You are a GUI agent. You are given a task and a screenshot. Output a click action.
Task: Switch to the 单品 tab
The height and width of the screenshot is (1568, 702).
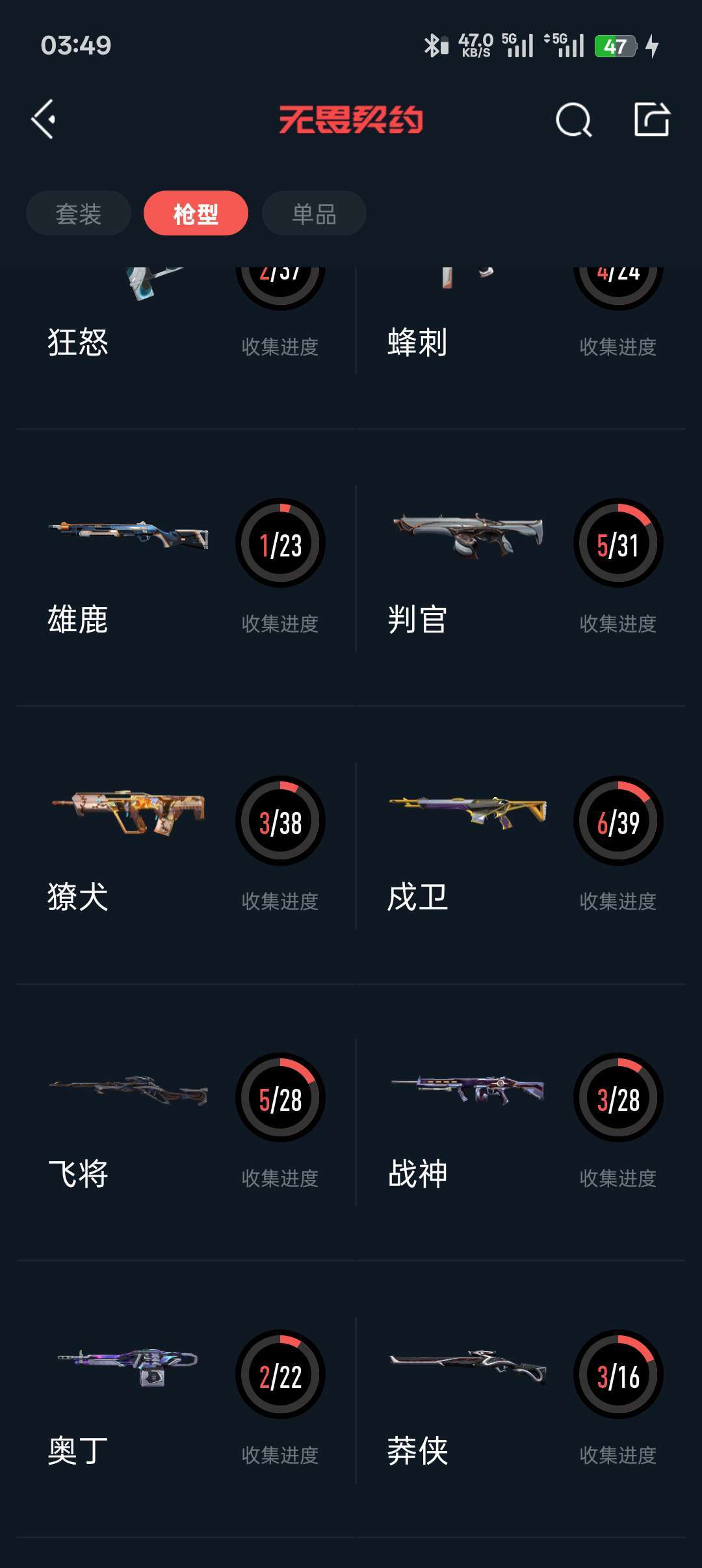pos(314,213)
